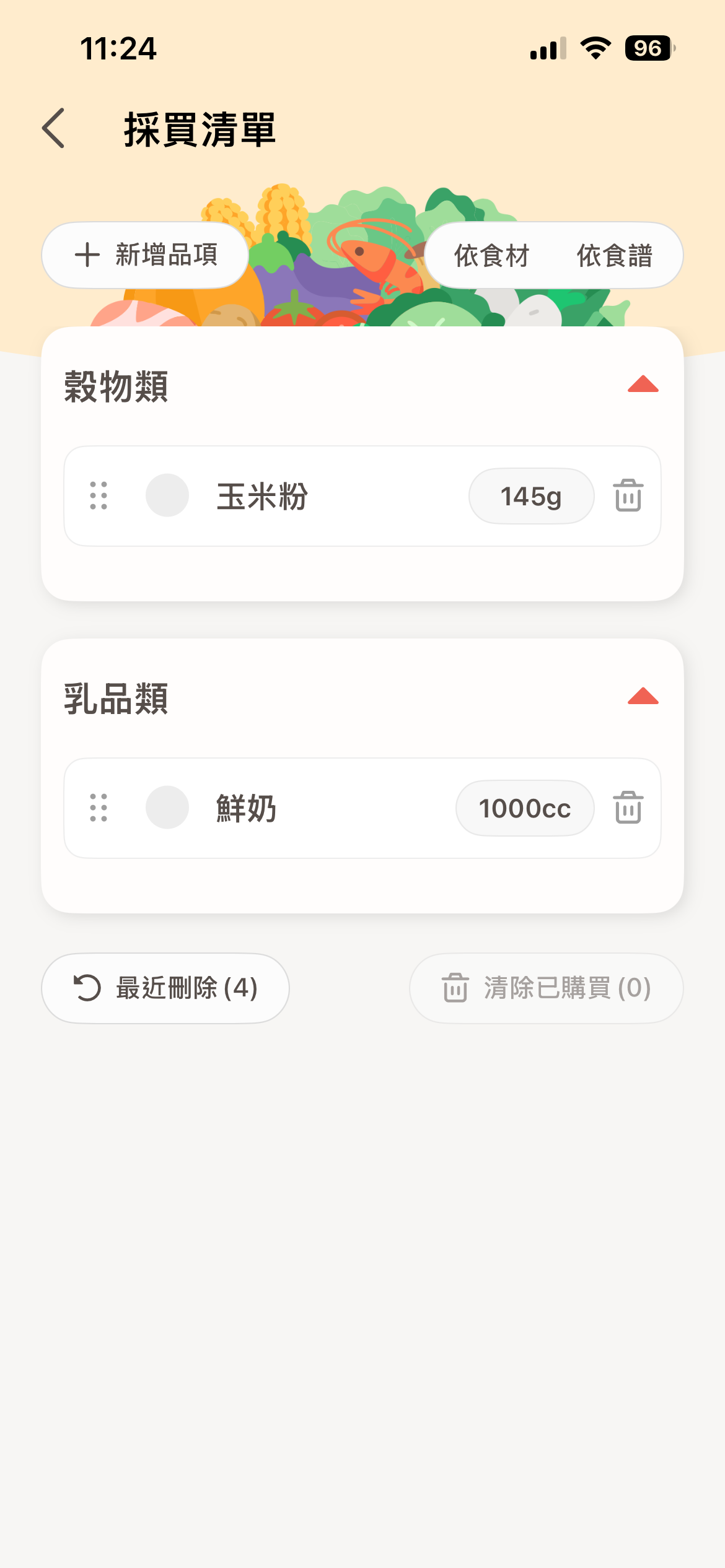Viewport: 725px width, 1568px height.
Task: Switch to the 依食材 tab
Action: [x=491, y=255]
